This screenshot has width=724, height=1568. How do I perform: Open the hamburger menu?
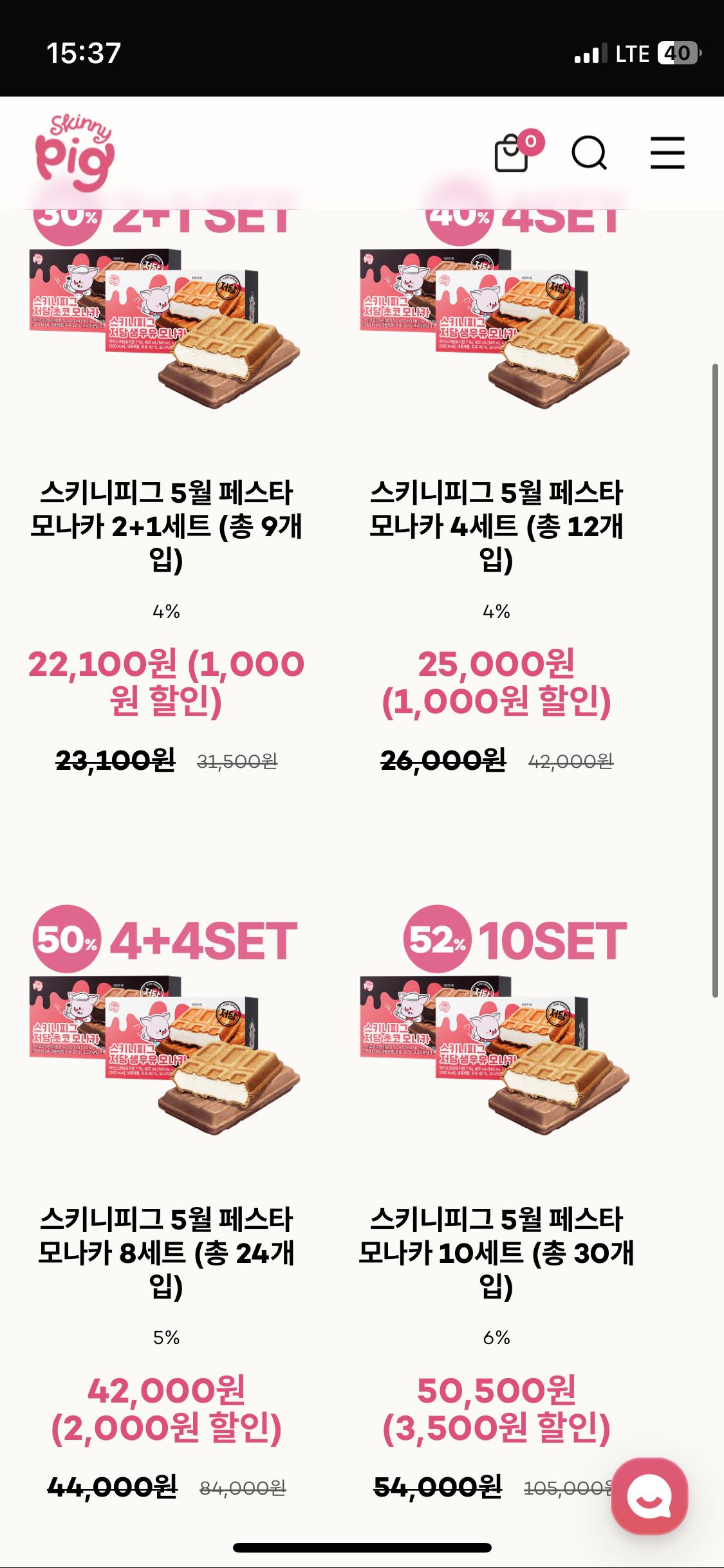(667, 153)
